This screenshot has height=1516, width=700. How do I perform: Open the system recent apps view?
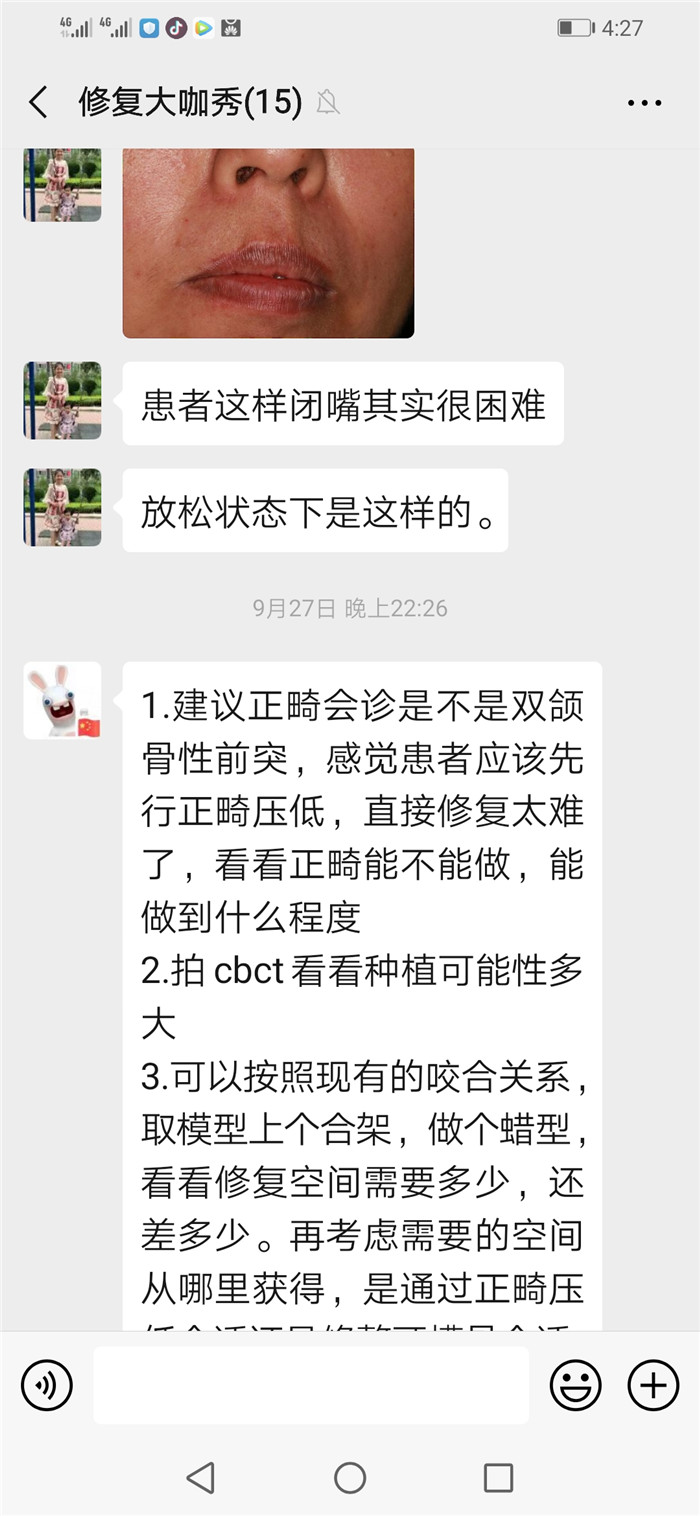(498, 1478)
